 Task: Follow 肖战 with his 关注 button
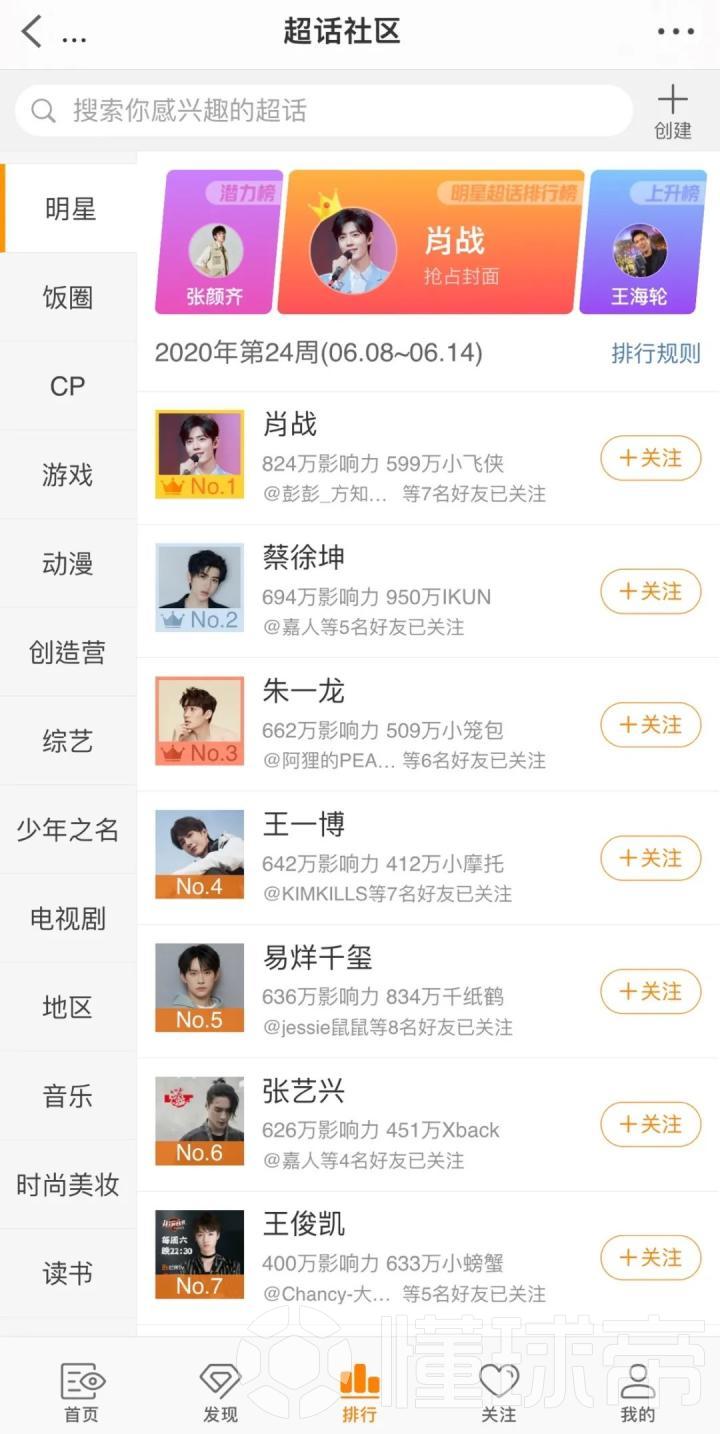(651, 458)
